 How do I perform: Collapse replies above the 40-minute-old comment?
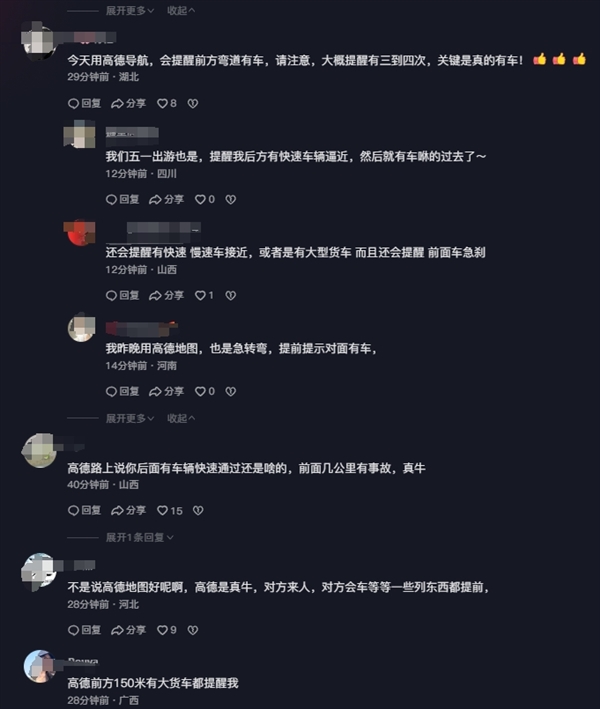coord(180,417)
